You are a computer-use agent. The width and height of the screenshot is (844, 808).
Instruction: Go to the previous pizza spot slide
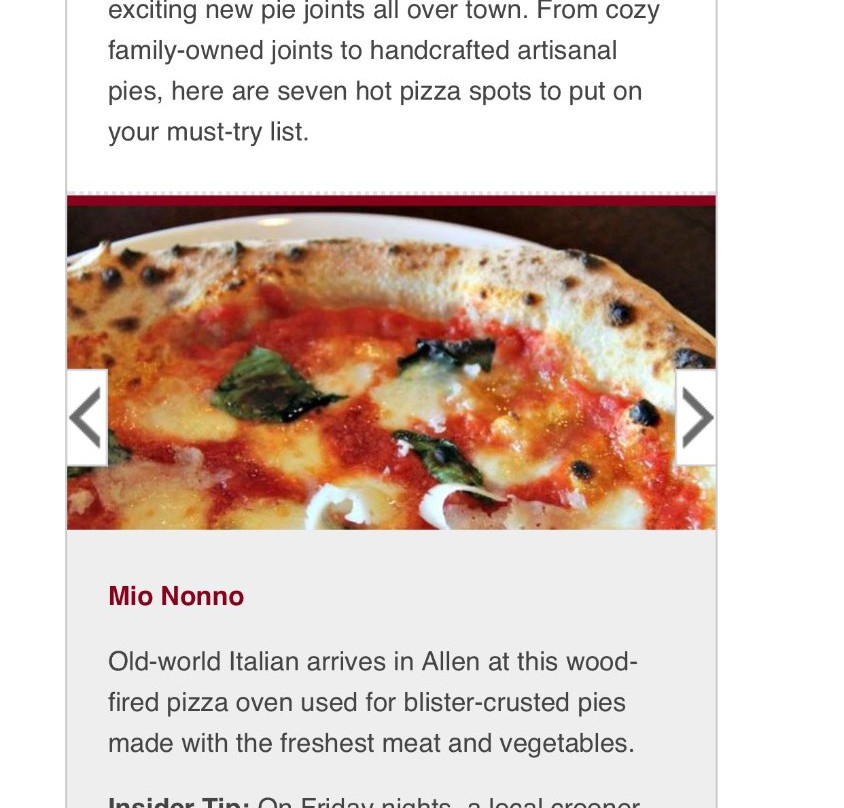87,418
